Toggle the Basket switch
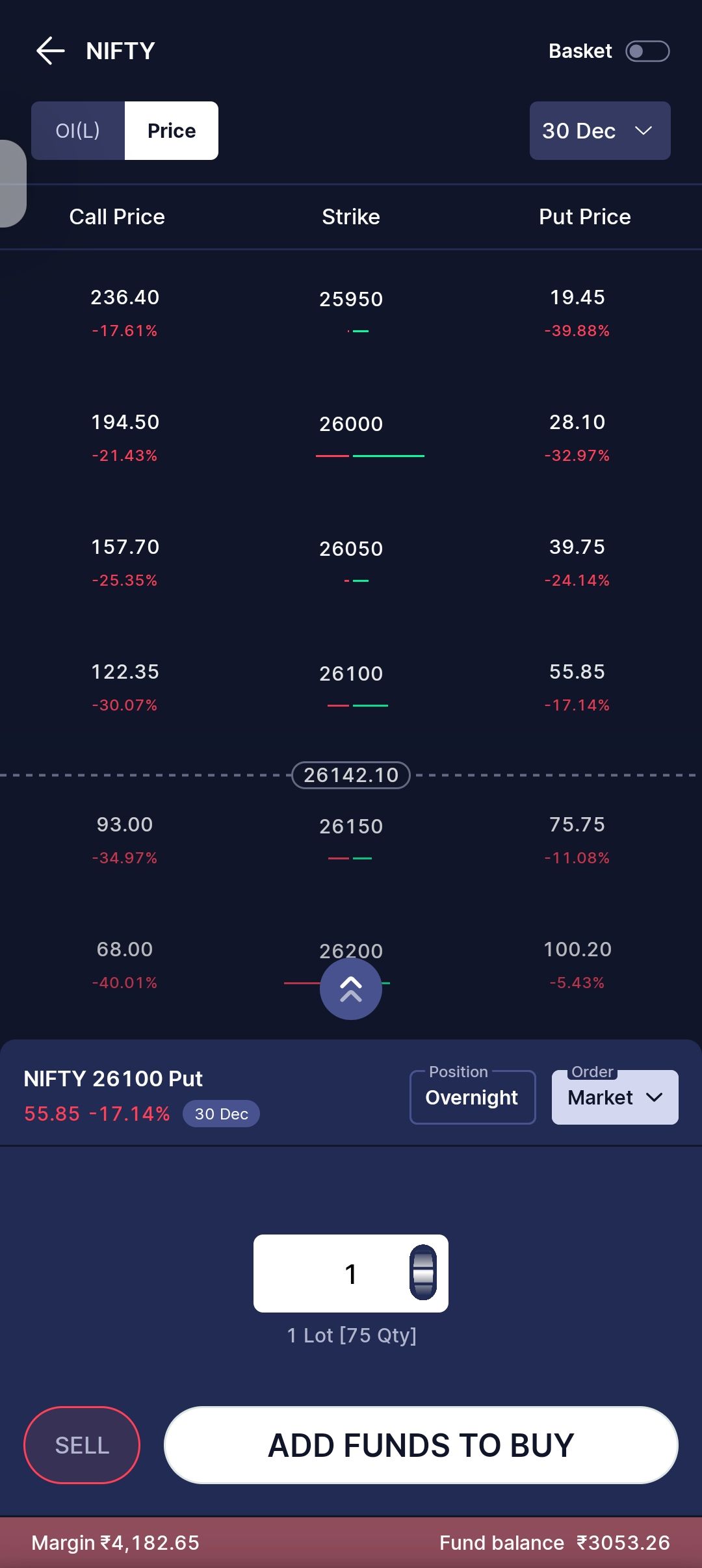The height and width of the screenshot is (1568, 702). (x=647, y=51)
